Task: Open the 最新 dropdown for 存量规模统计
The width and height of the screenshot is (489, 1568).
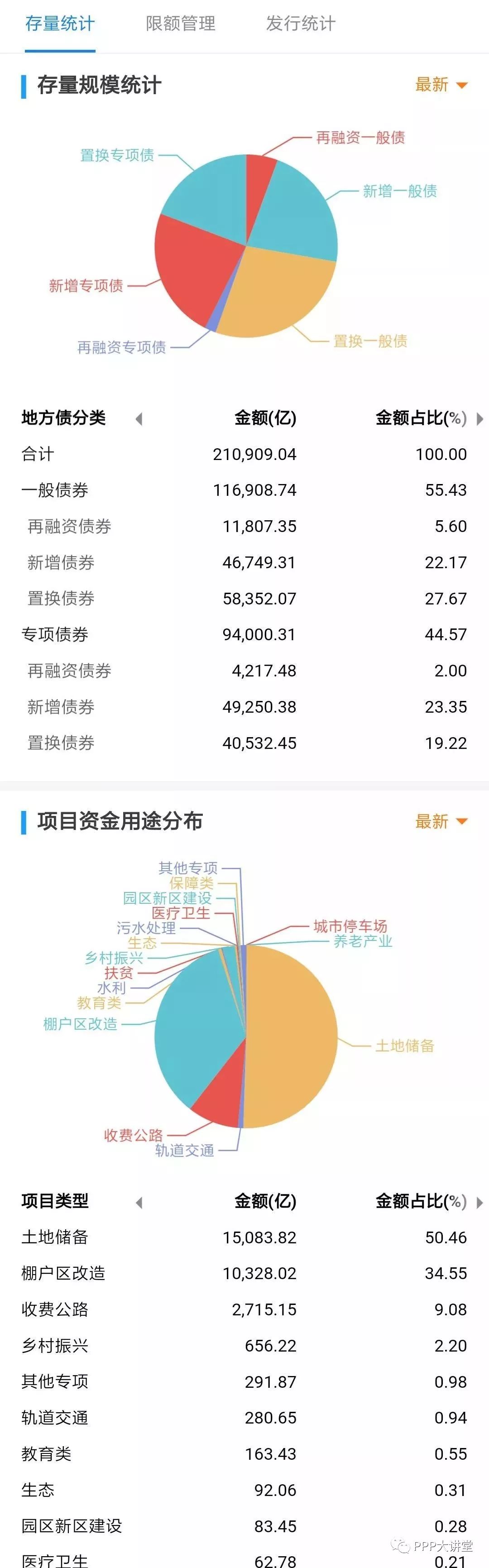Action: coord(441,85)
